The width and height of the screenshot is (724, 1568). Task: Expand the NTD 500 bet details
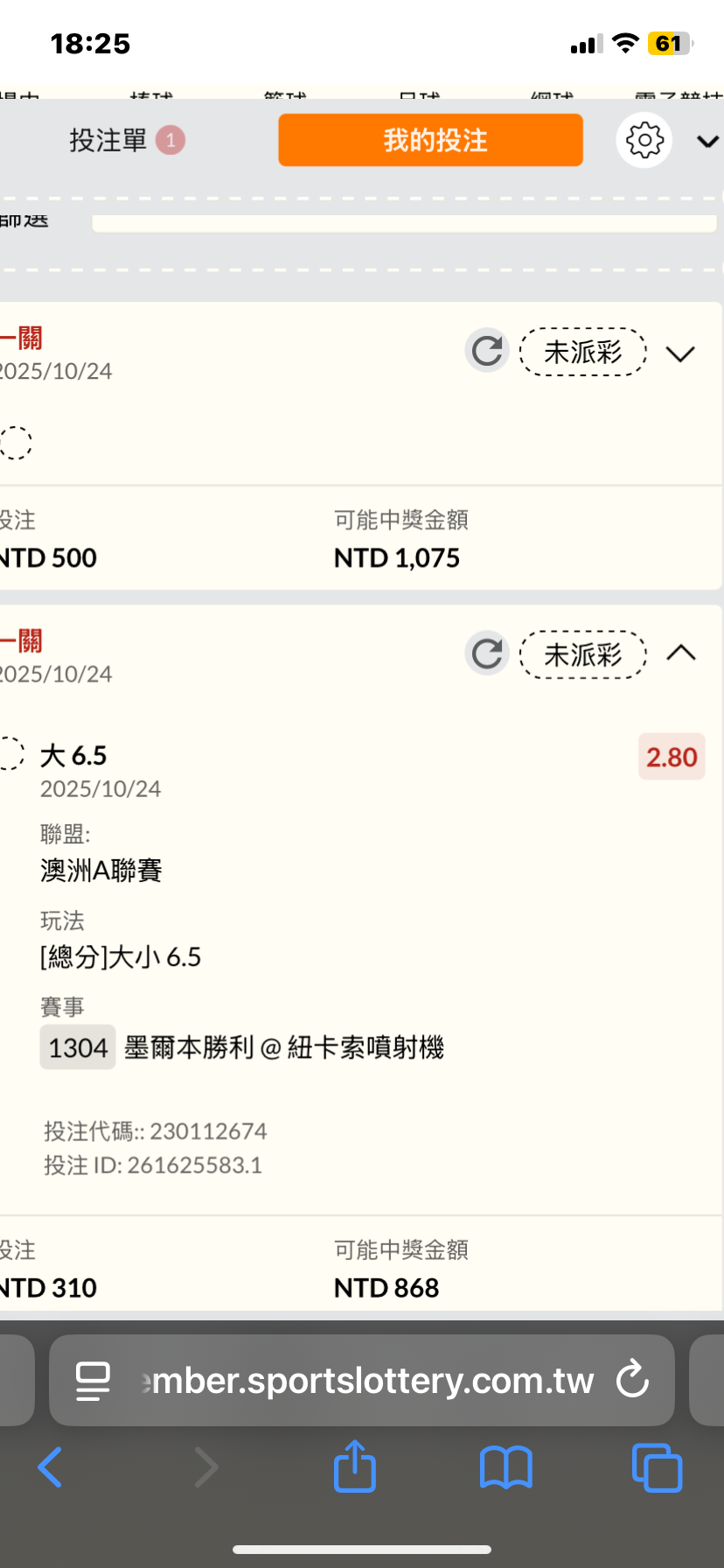pos(680,353)
